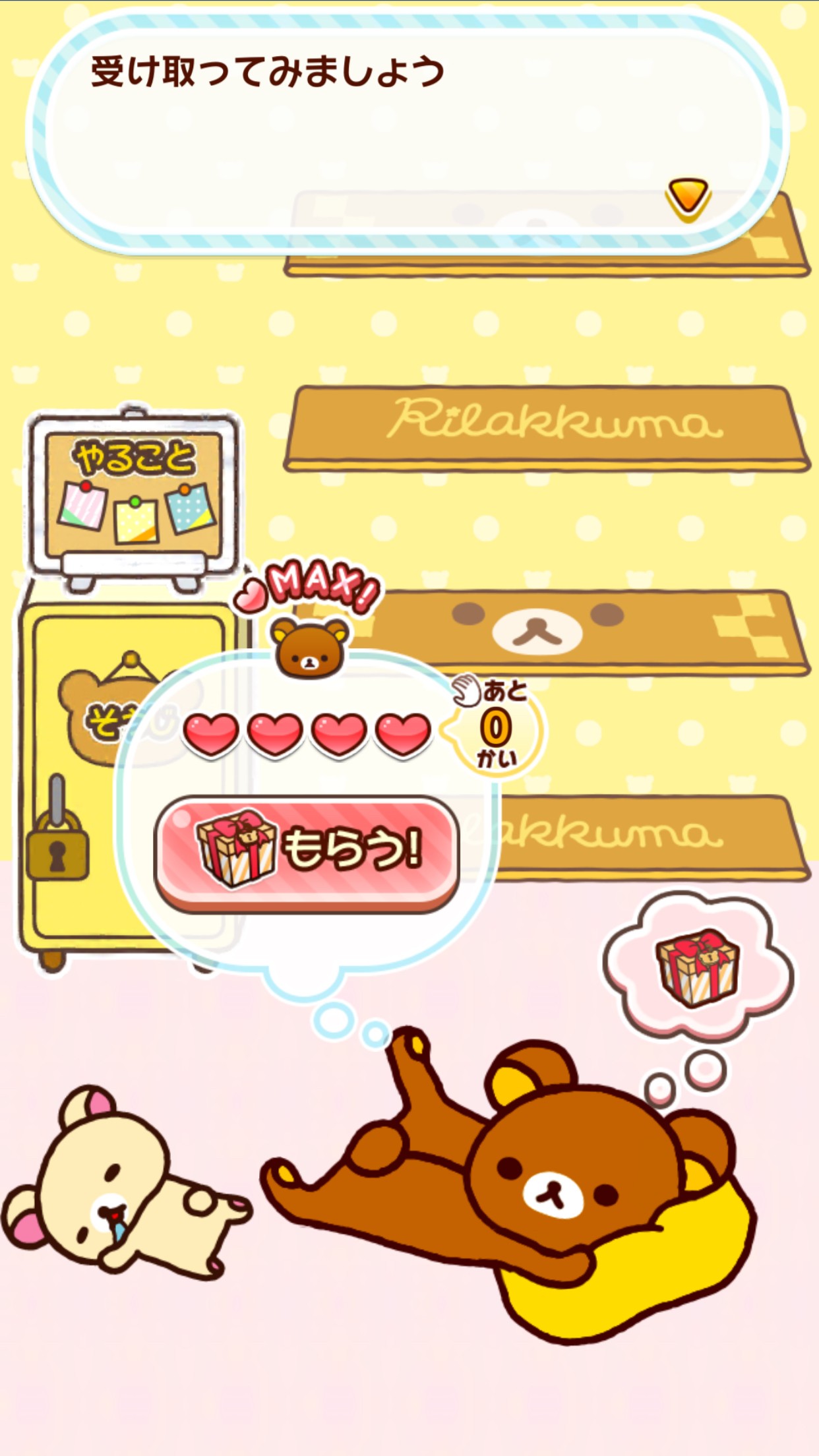This screenshot has height=1456, width=819.
Task: Tap the gift box thought bubble
Action: 698,967
